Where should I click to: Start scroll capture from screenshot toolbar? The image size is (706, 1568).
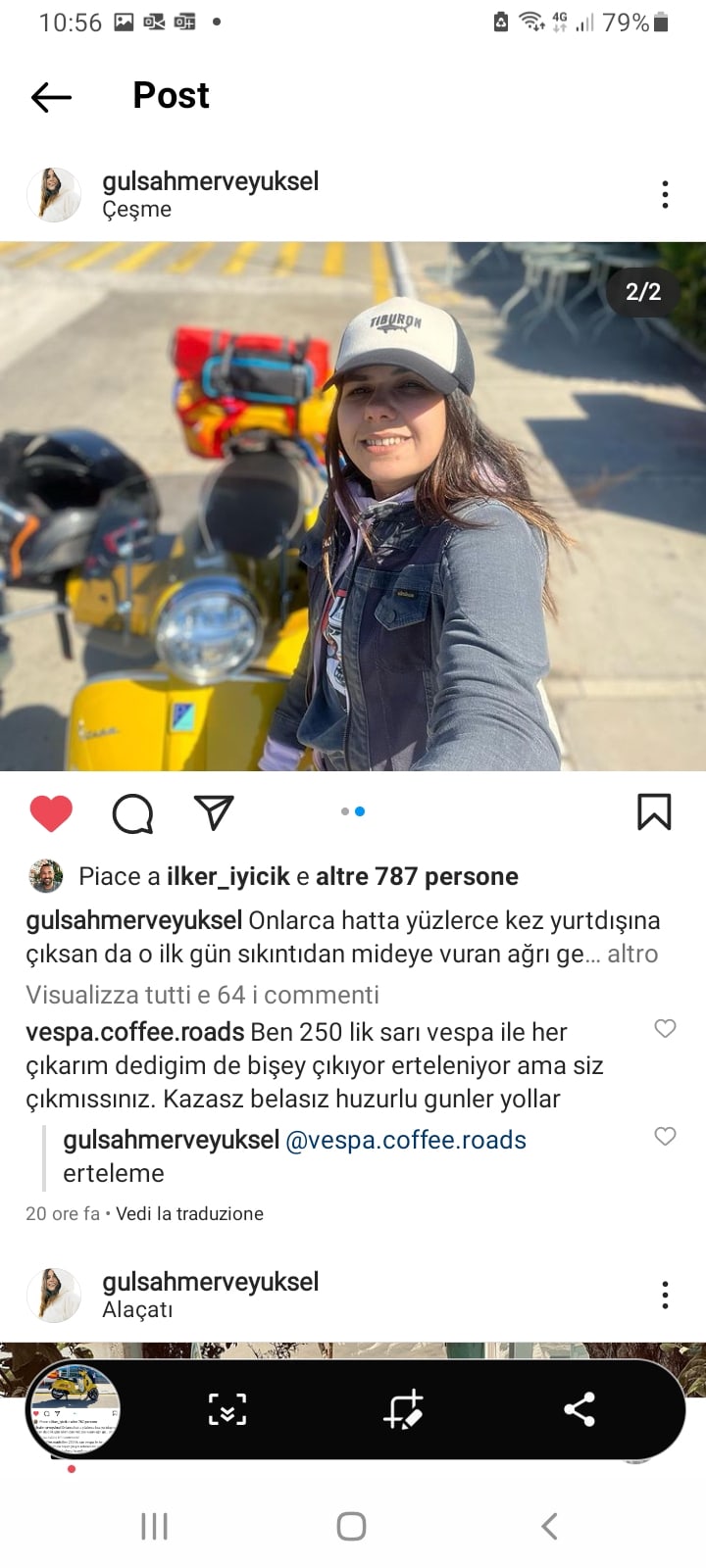[x=227, y=1409]
